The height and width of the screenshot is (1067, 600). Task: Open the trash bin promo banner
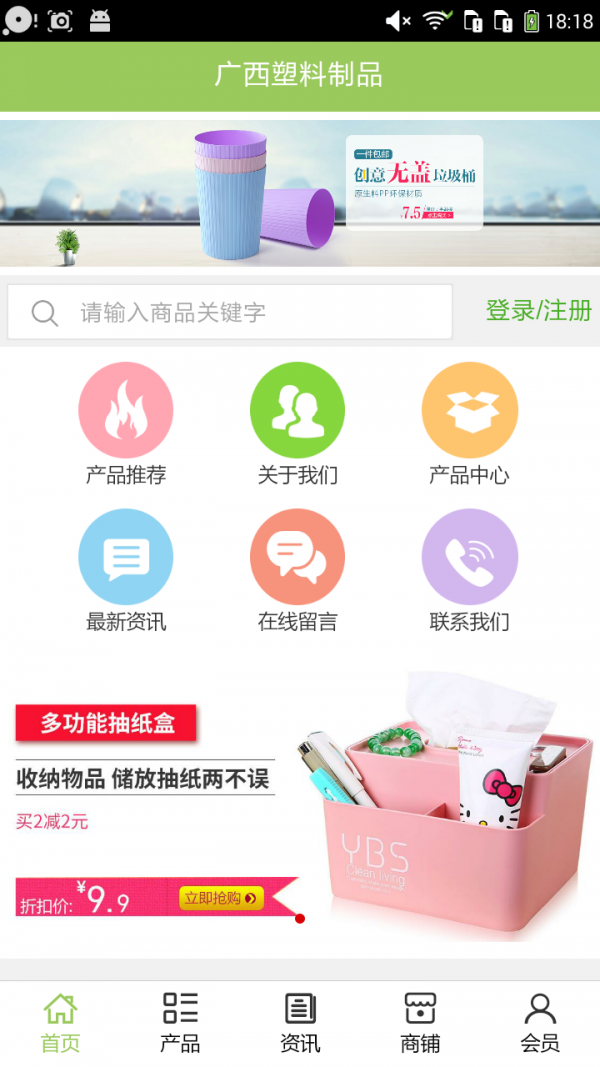300,193
